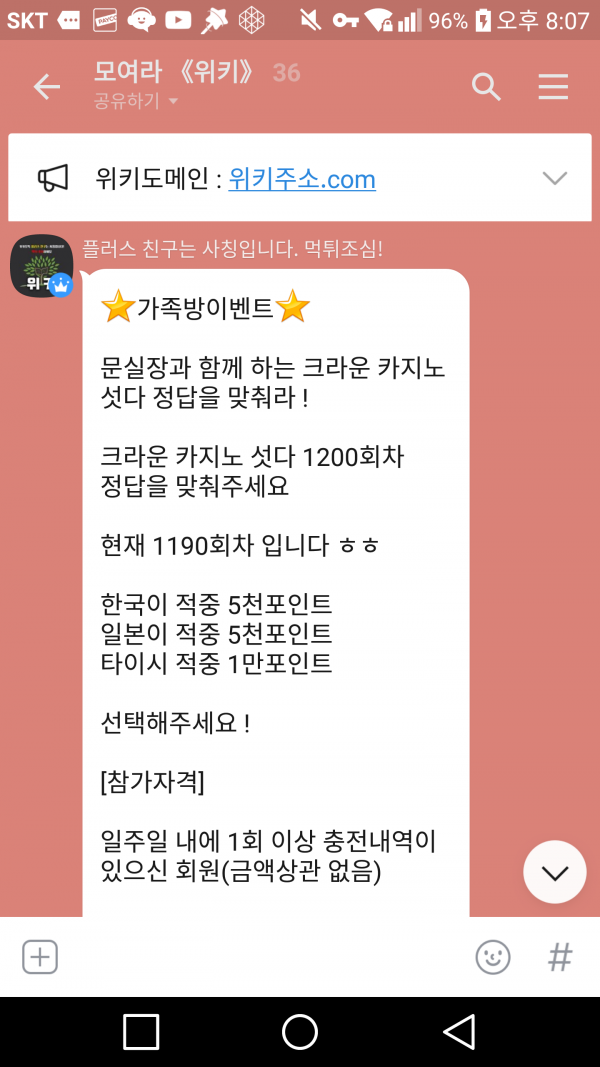The height and width of the screenshot is (1067, 600).
Task: Open the 위키주소.com link
Action: [x=302, y=179]
